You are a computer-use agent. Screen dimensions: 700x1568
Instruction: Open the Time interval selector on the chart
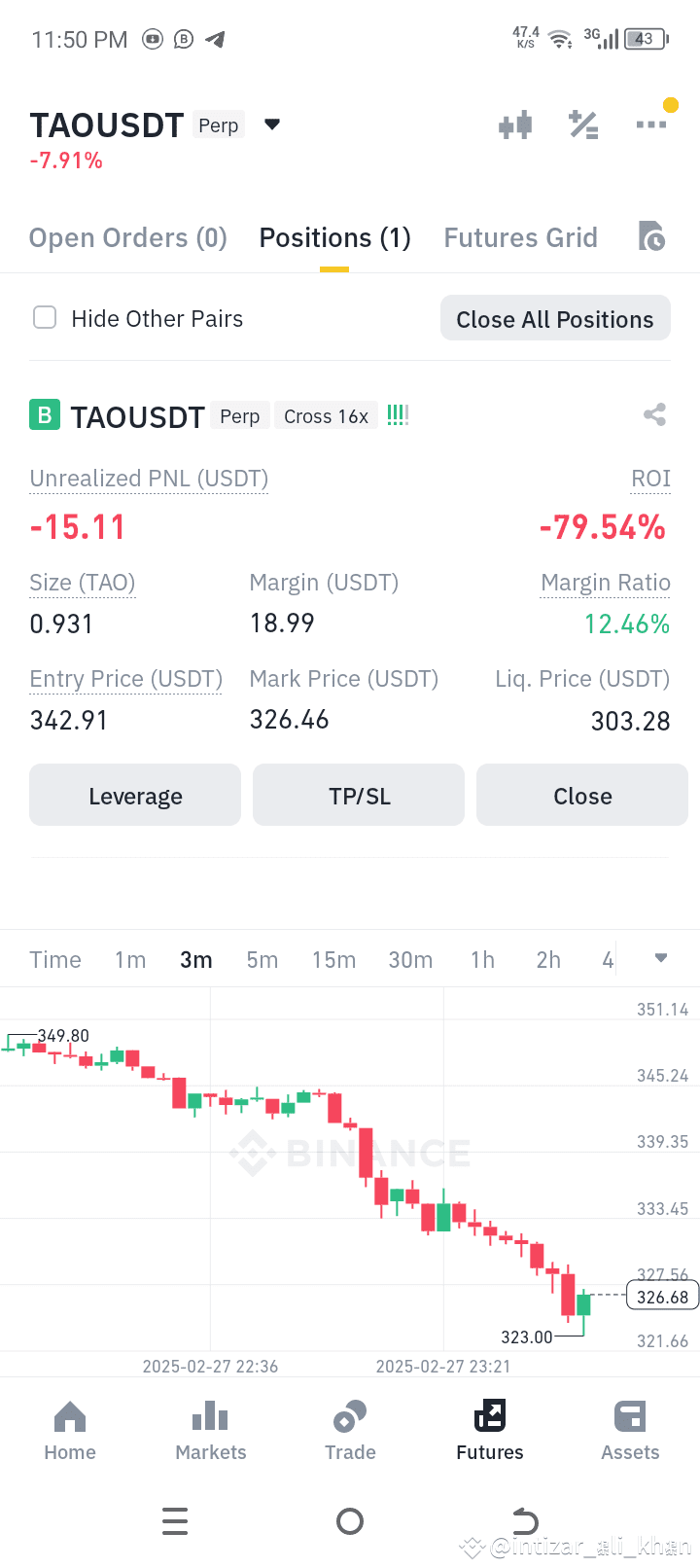pyautogui.click(x=54, y=959)
